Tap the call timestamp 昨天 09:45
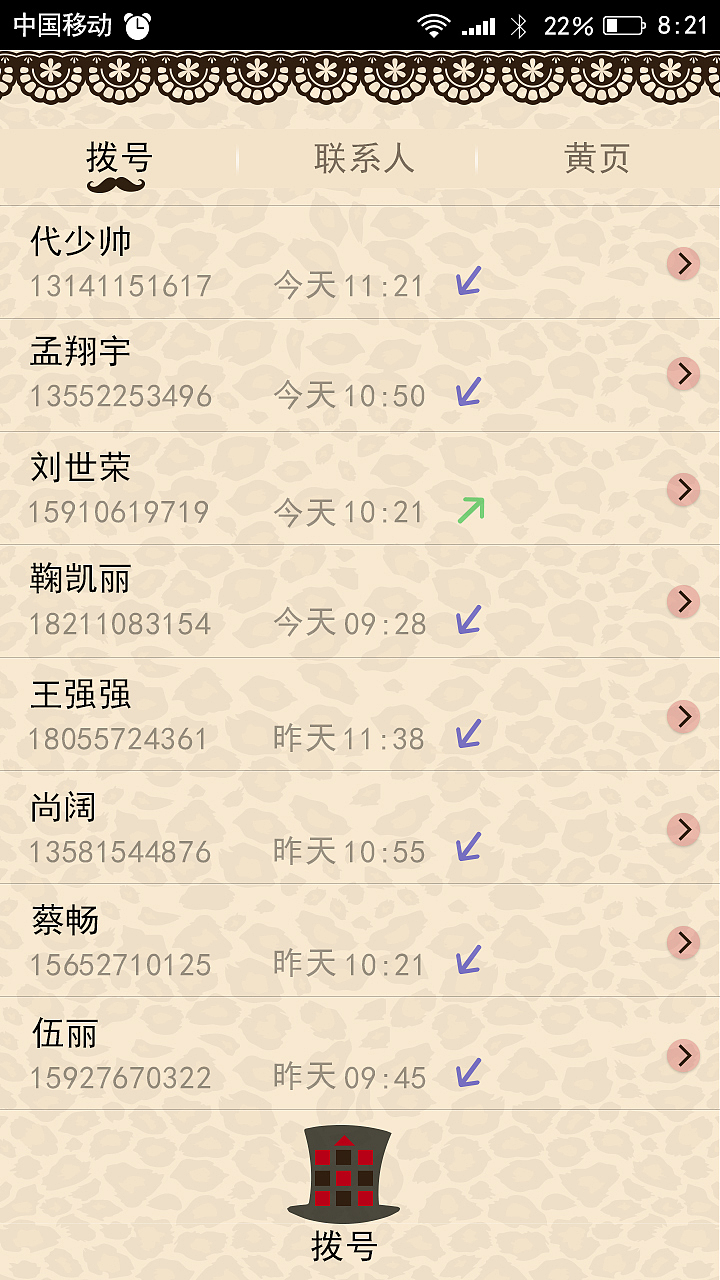Image resolution: width=720 pixels, height=1280 pixels. [x=348, y=1078]
